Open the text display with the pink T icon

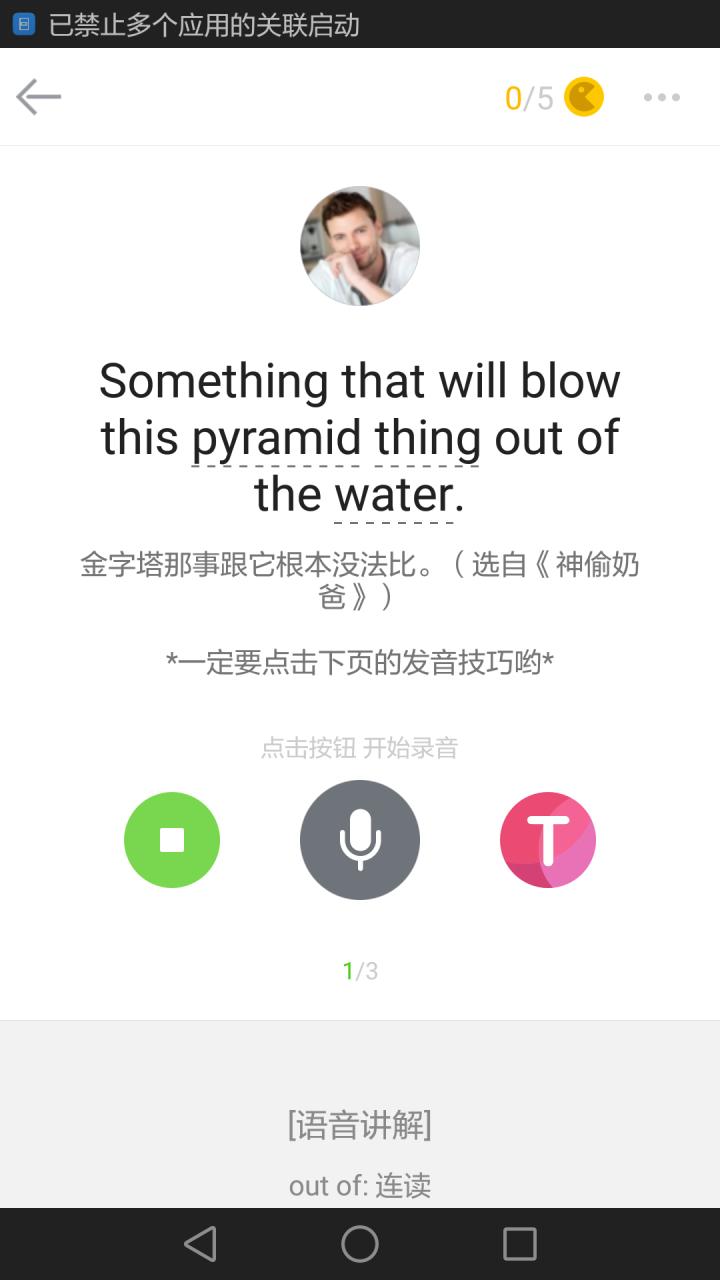click(547, 839)
